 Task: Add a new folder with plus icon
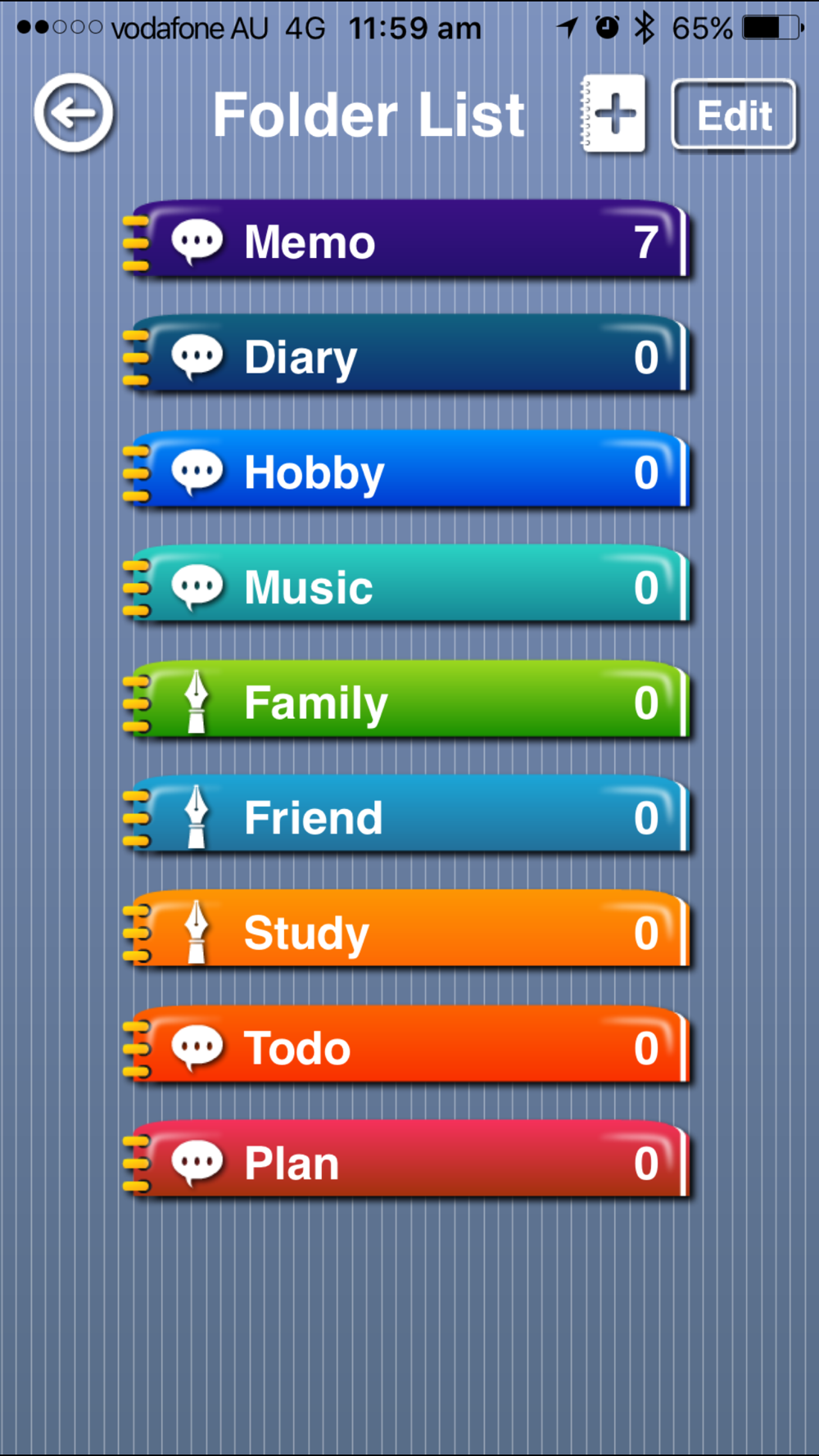[613, 113]
